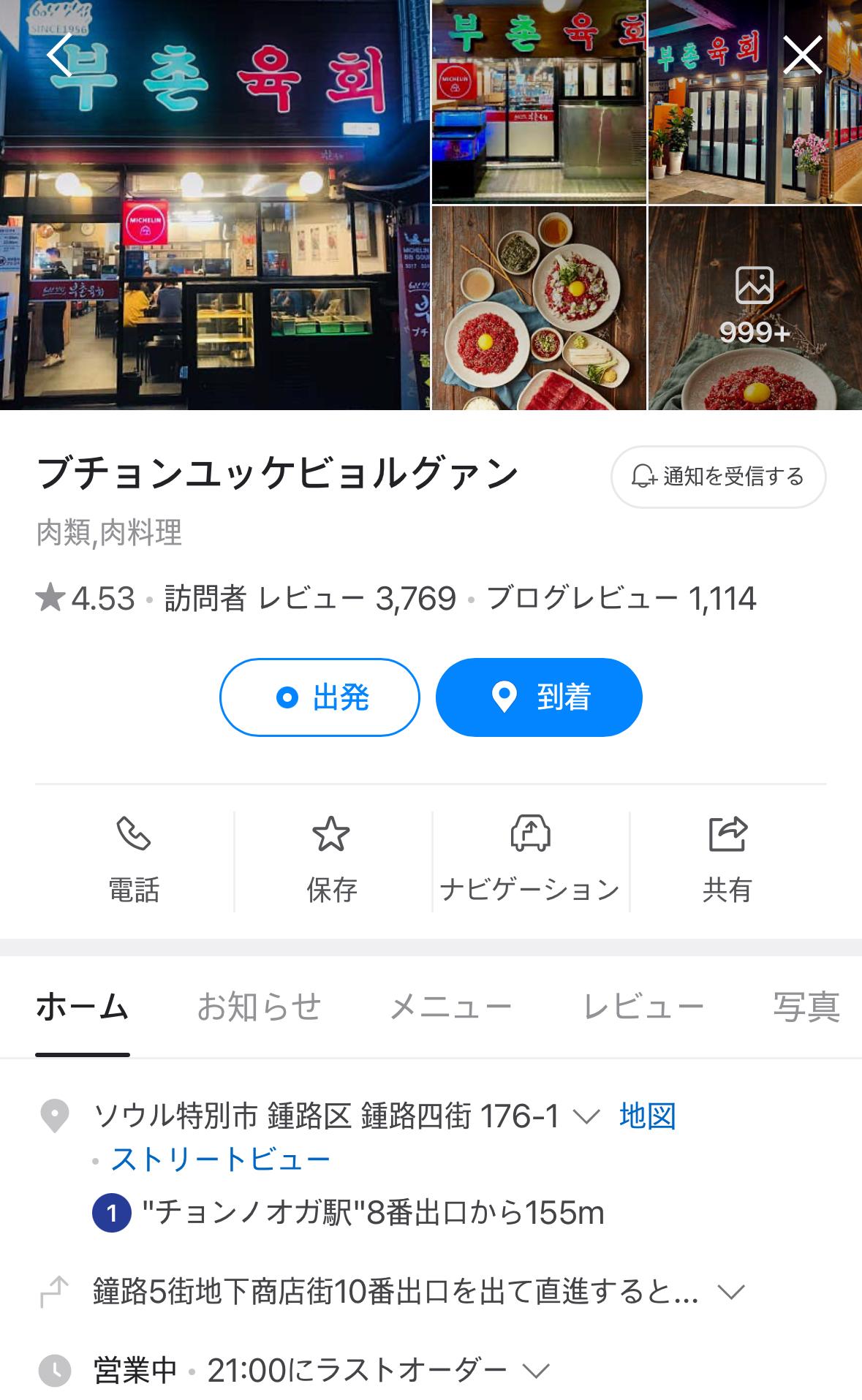Close the place detail page
The width and height of the screenshot is (862, 1400).
point(802,55)
